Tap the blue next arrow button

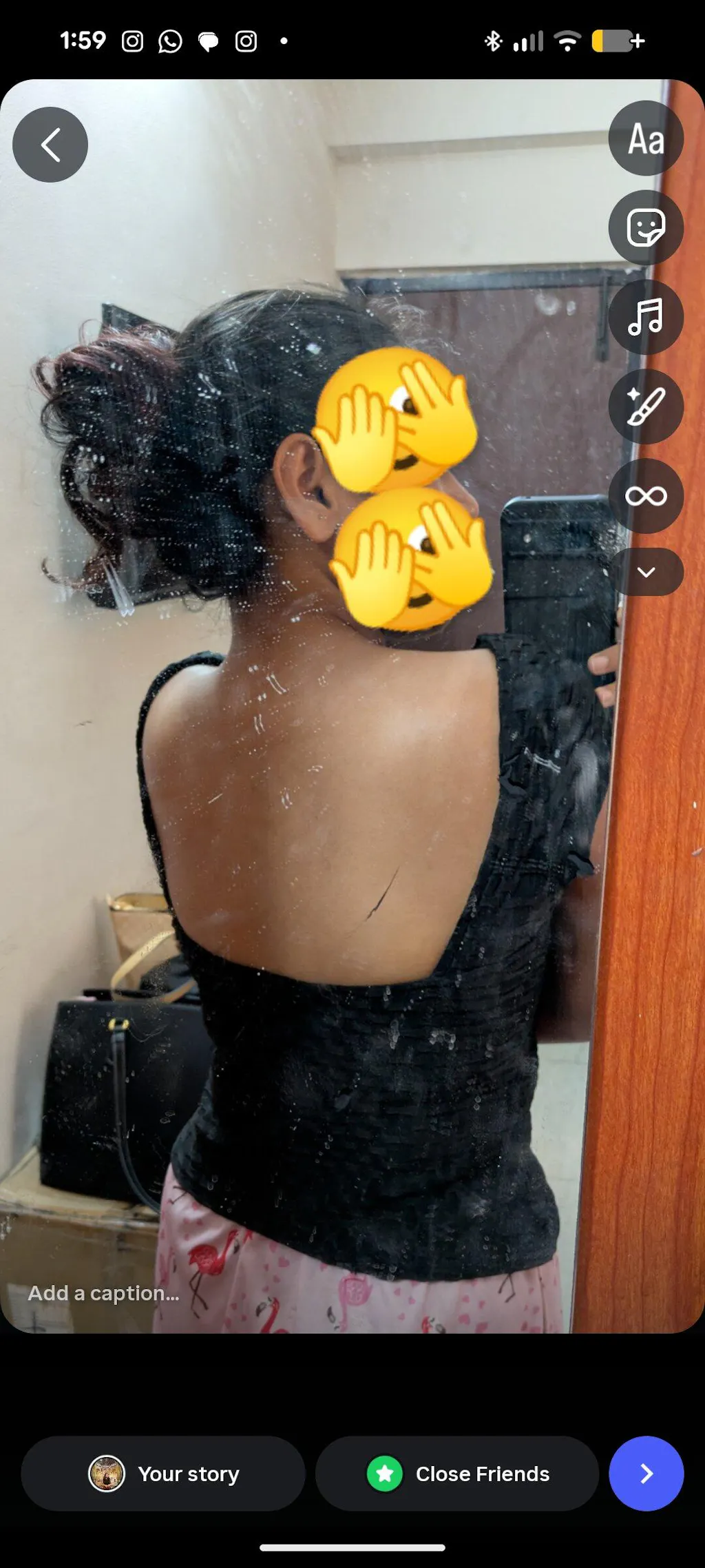tap(646, 1474)
